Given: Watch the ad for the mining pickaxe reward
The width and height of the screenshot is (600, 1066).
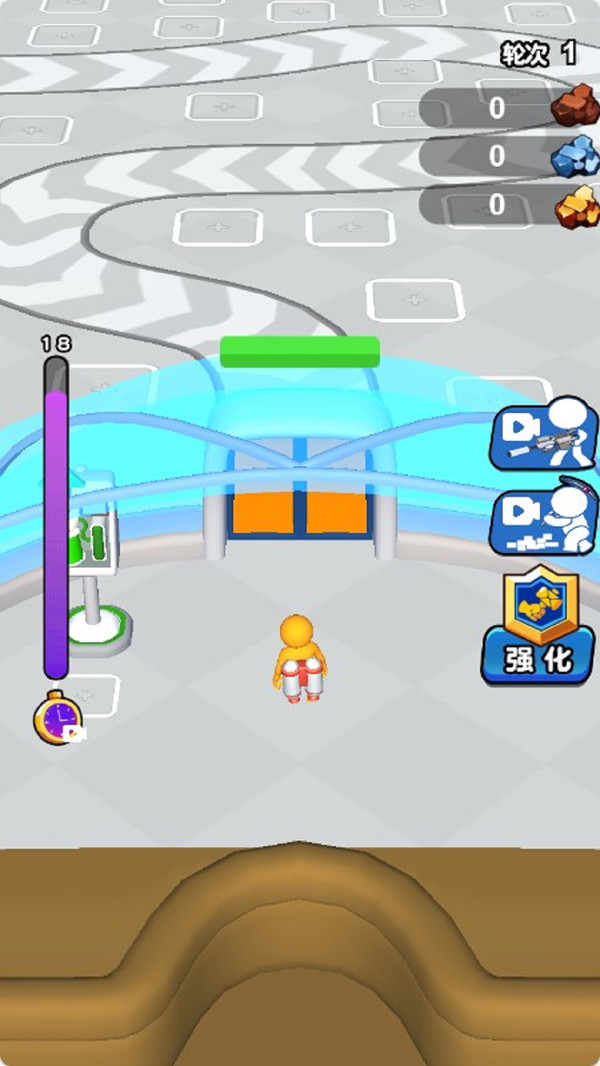Looking at the screenshot, I should click(x=545, y=520).
